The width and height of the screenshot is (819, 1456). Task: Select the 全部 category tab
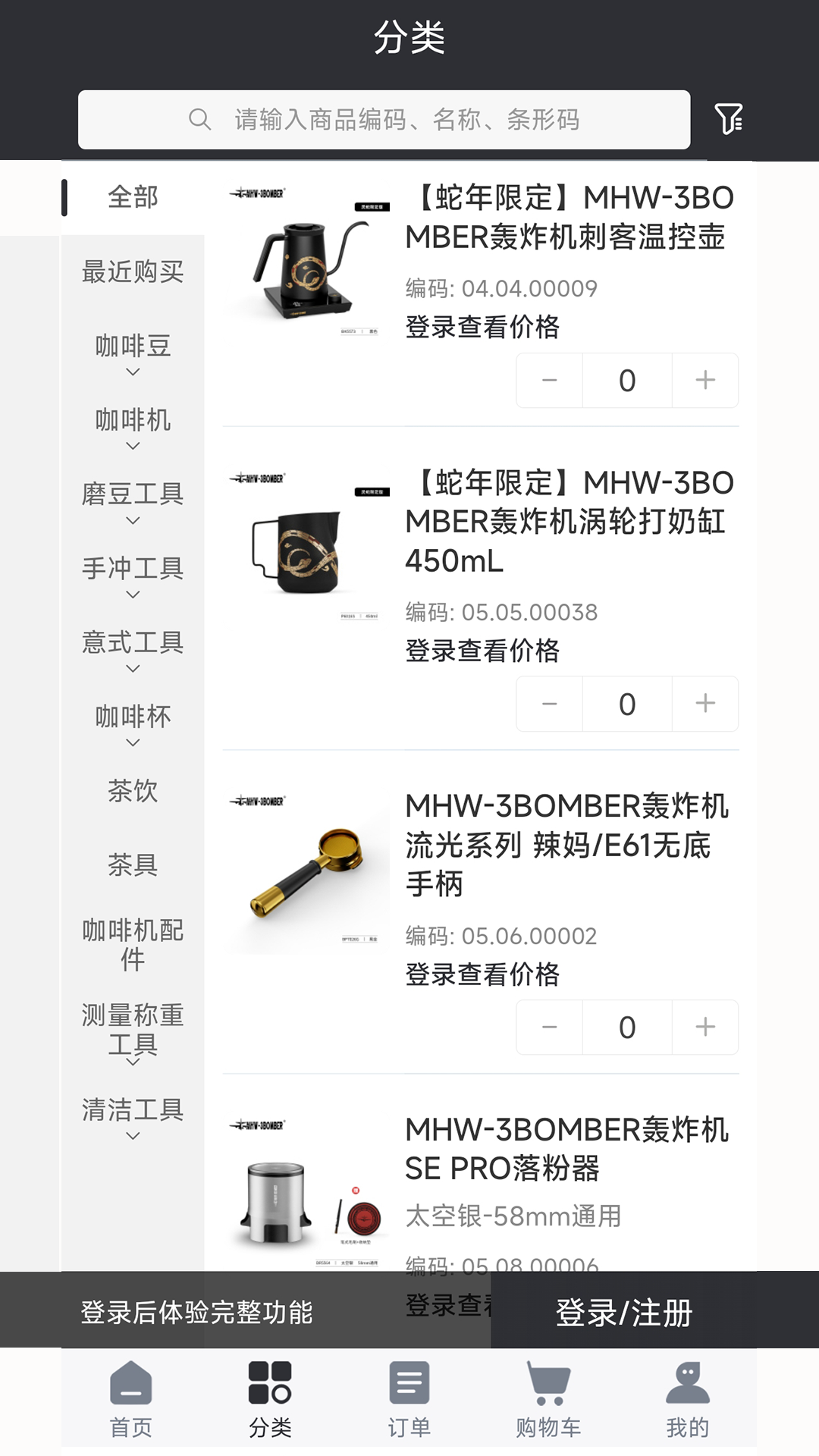pyautogui.click(x=132, y=197)
